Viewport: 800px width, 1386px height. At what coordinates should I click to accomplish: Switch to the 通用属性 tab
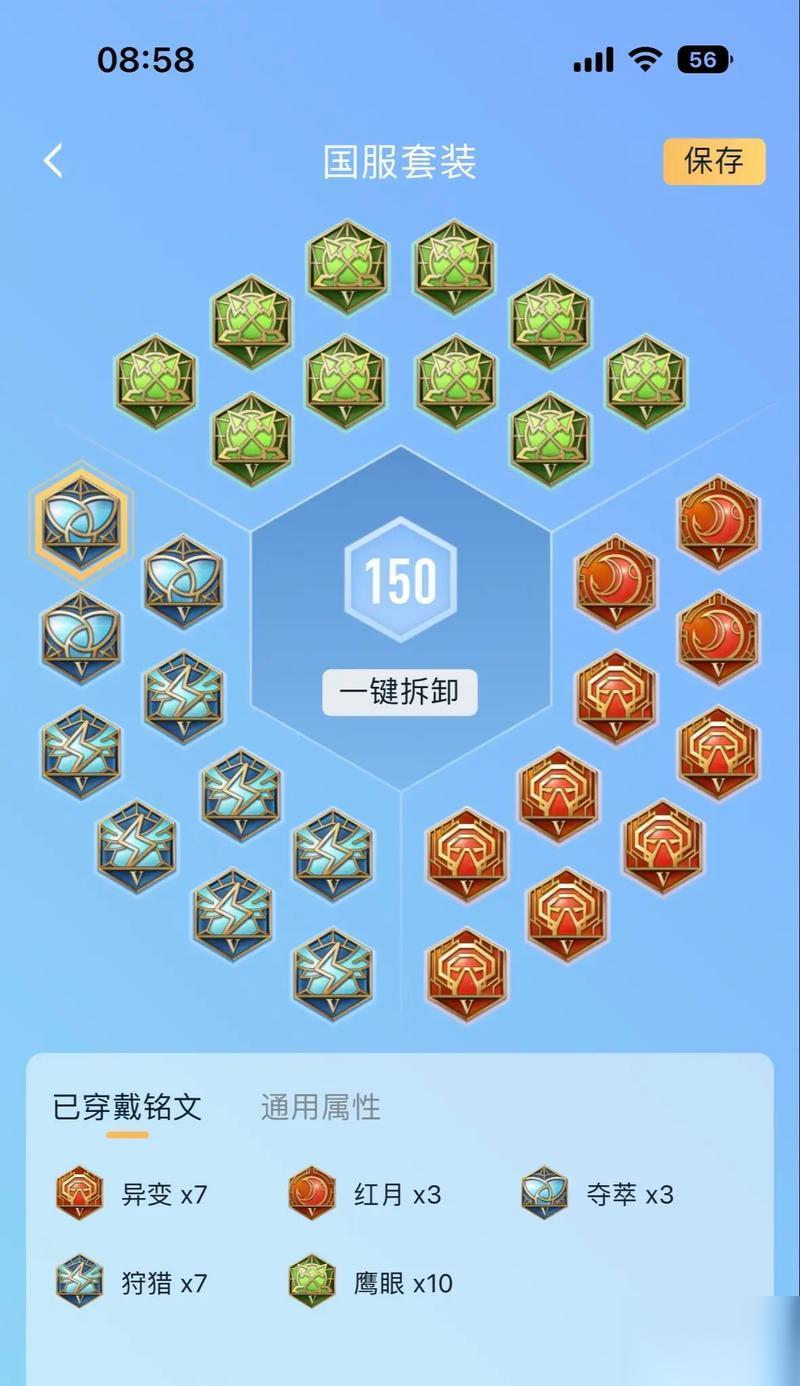[320, 1108]
